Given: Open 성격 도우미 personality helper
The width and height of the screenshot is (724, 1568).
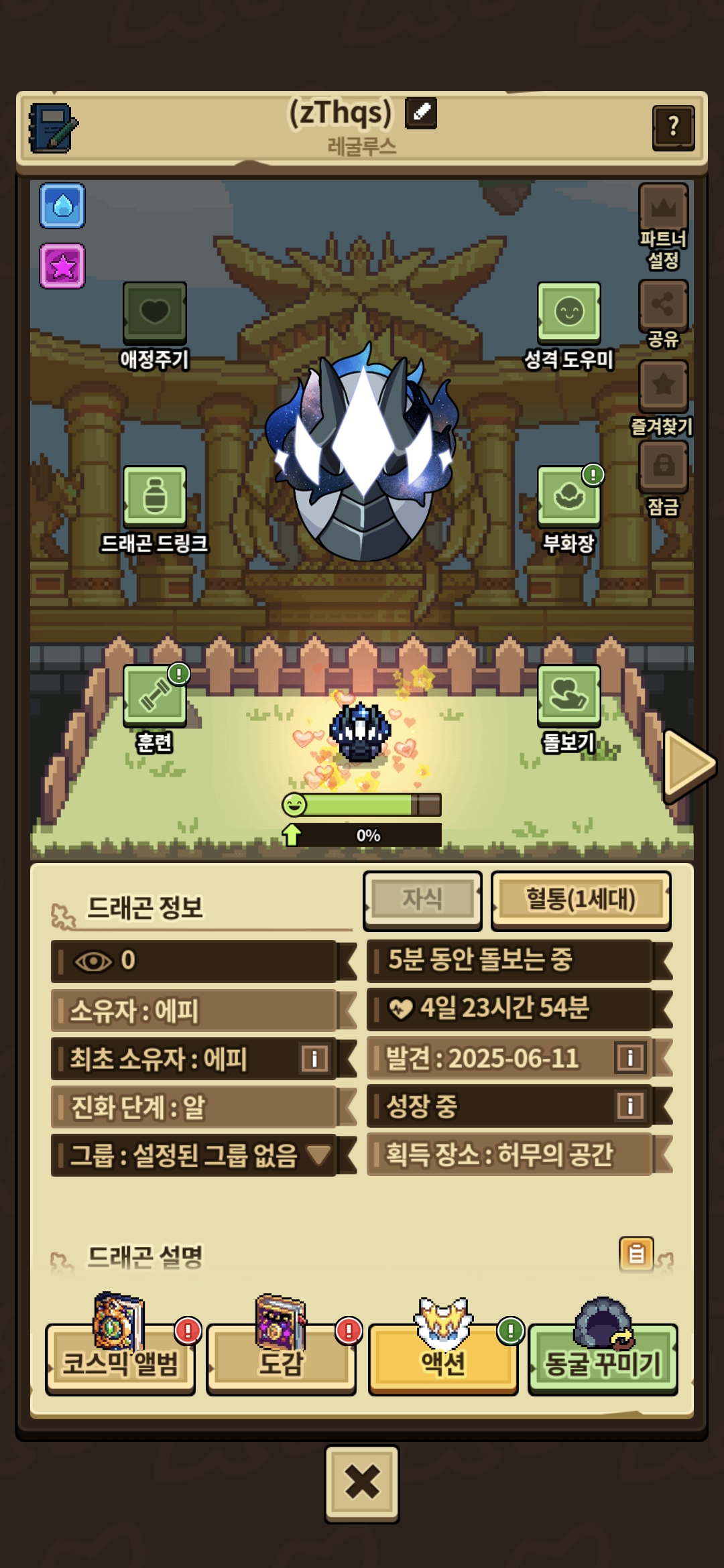Looking at the screenshot, I should (x=568, y=313).
